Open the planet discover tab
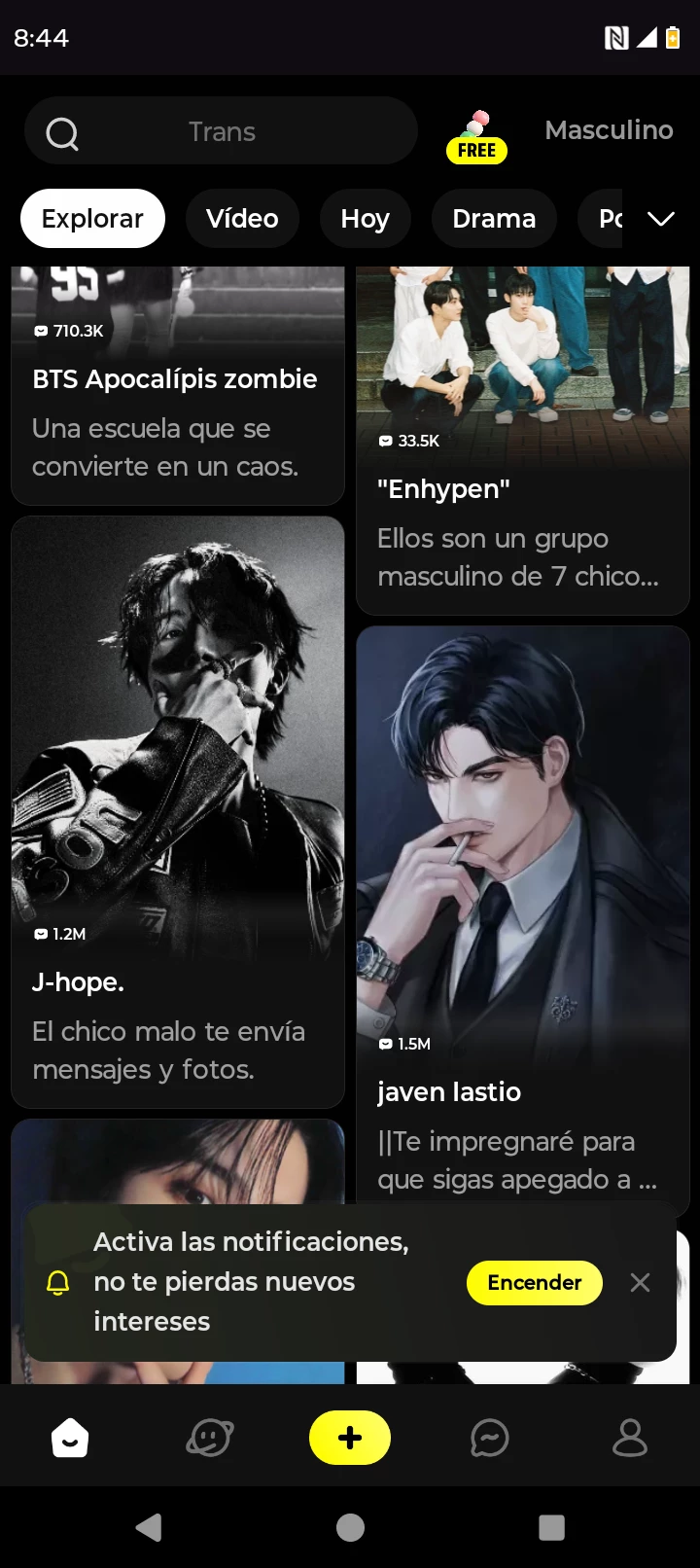700x1568 pixels. tap(210, 1438)
